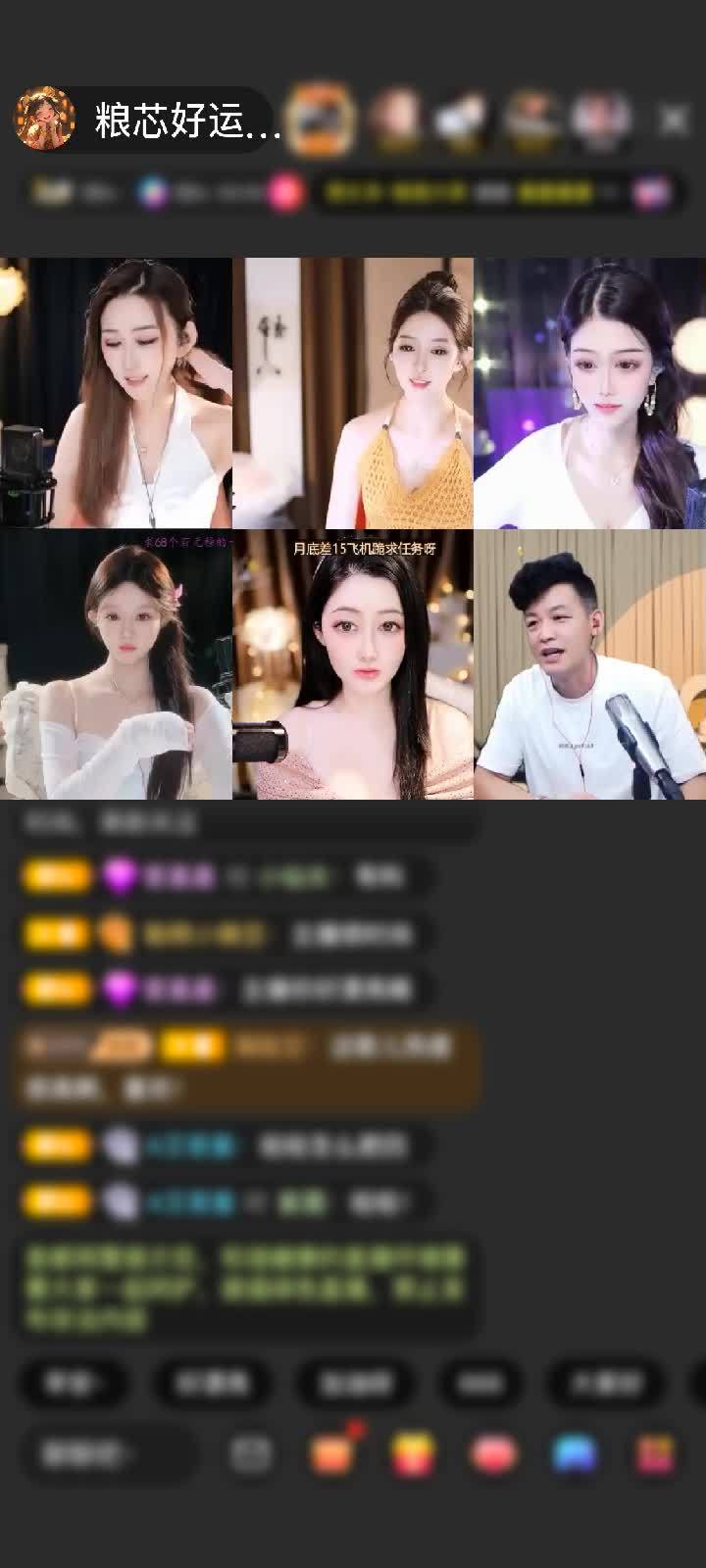Open host profile 粮芯好运
Image resolution: width=706 pixels, height=1568 pixels.
click(44, 120)
